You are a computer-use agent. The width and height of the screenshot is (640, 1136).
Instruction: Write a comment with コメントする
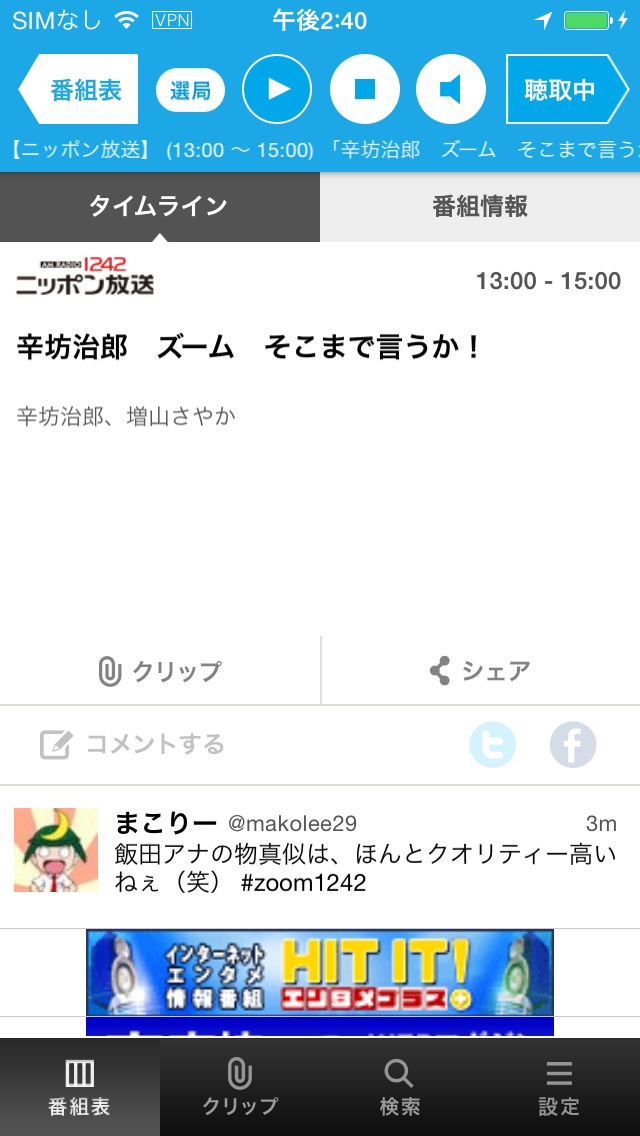pos(133,745)
